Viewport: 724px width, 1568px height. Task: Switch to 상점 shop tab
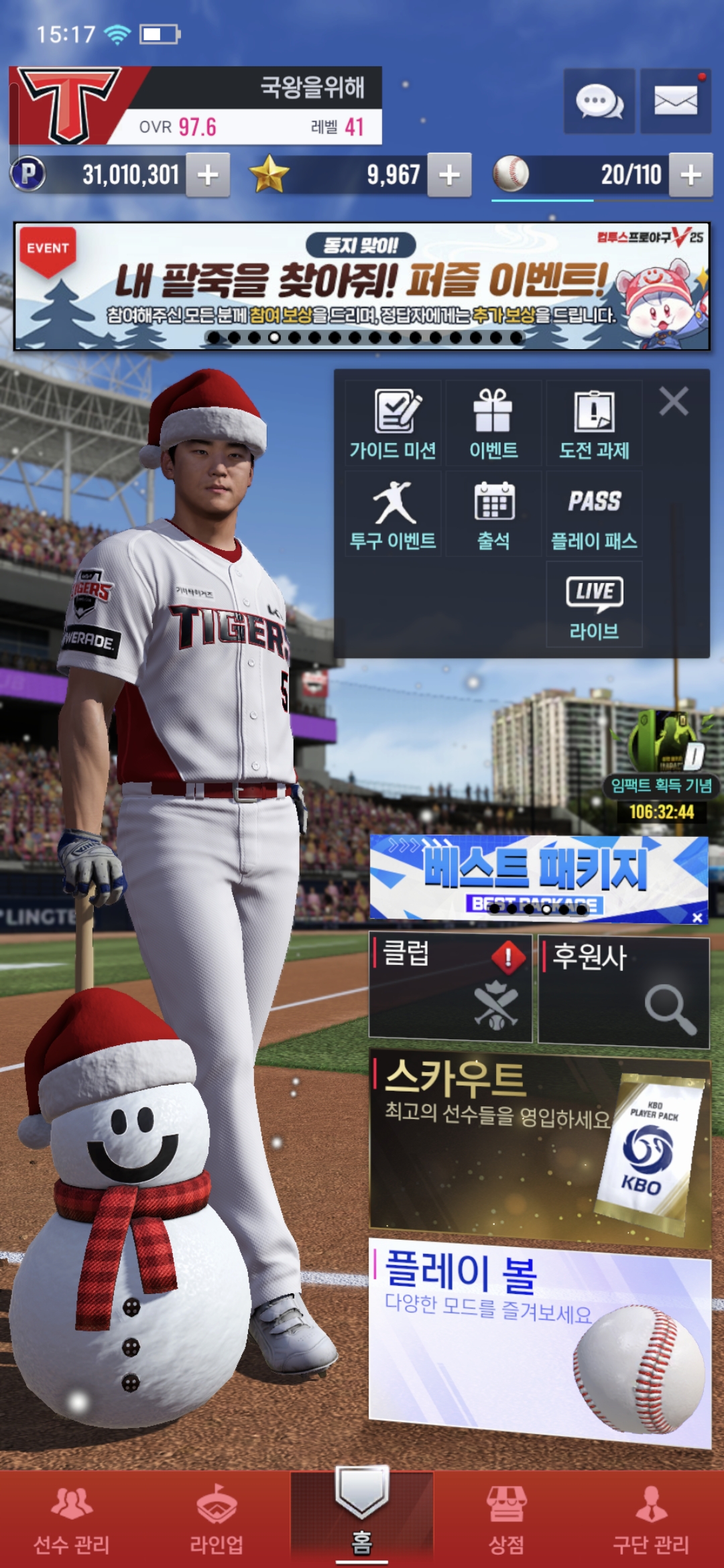pyautogui.click(x=506, y=1520)
